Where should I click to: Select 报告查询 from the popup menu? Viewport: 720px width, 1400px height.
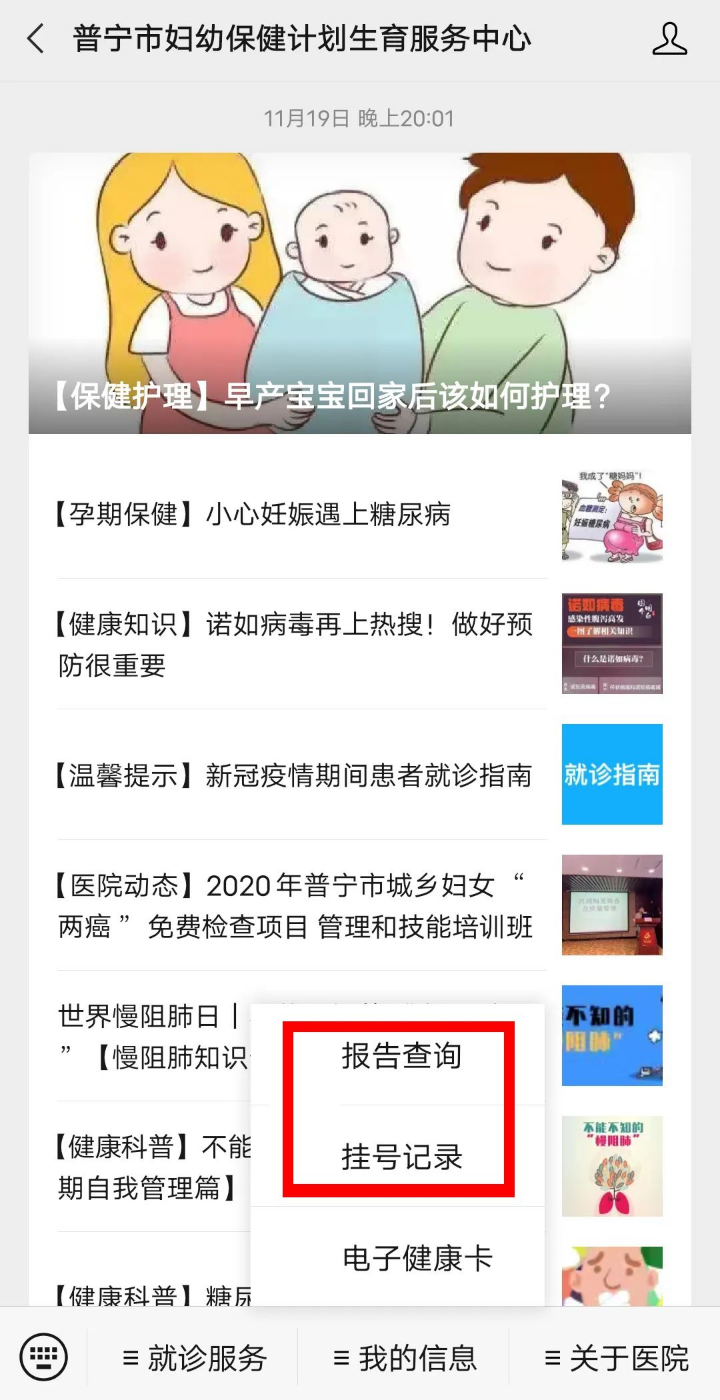[x=401, y=1056]
